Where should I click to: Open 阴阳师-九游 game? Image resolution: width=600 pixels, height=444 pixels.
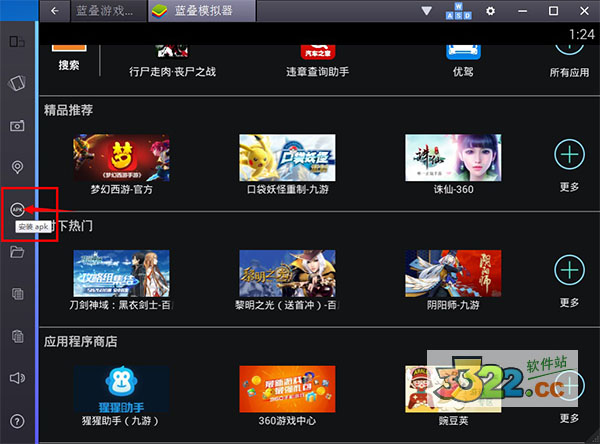(453, 275)
